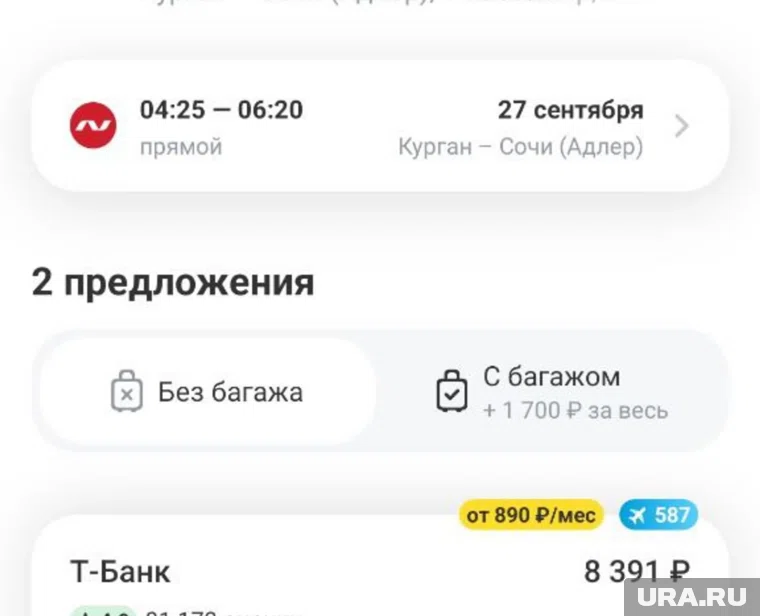Open the 04:25 Курган – Сочи flight details
Image resolution: width=760 pixels, height=616 pixels.
pos(380,127)
